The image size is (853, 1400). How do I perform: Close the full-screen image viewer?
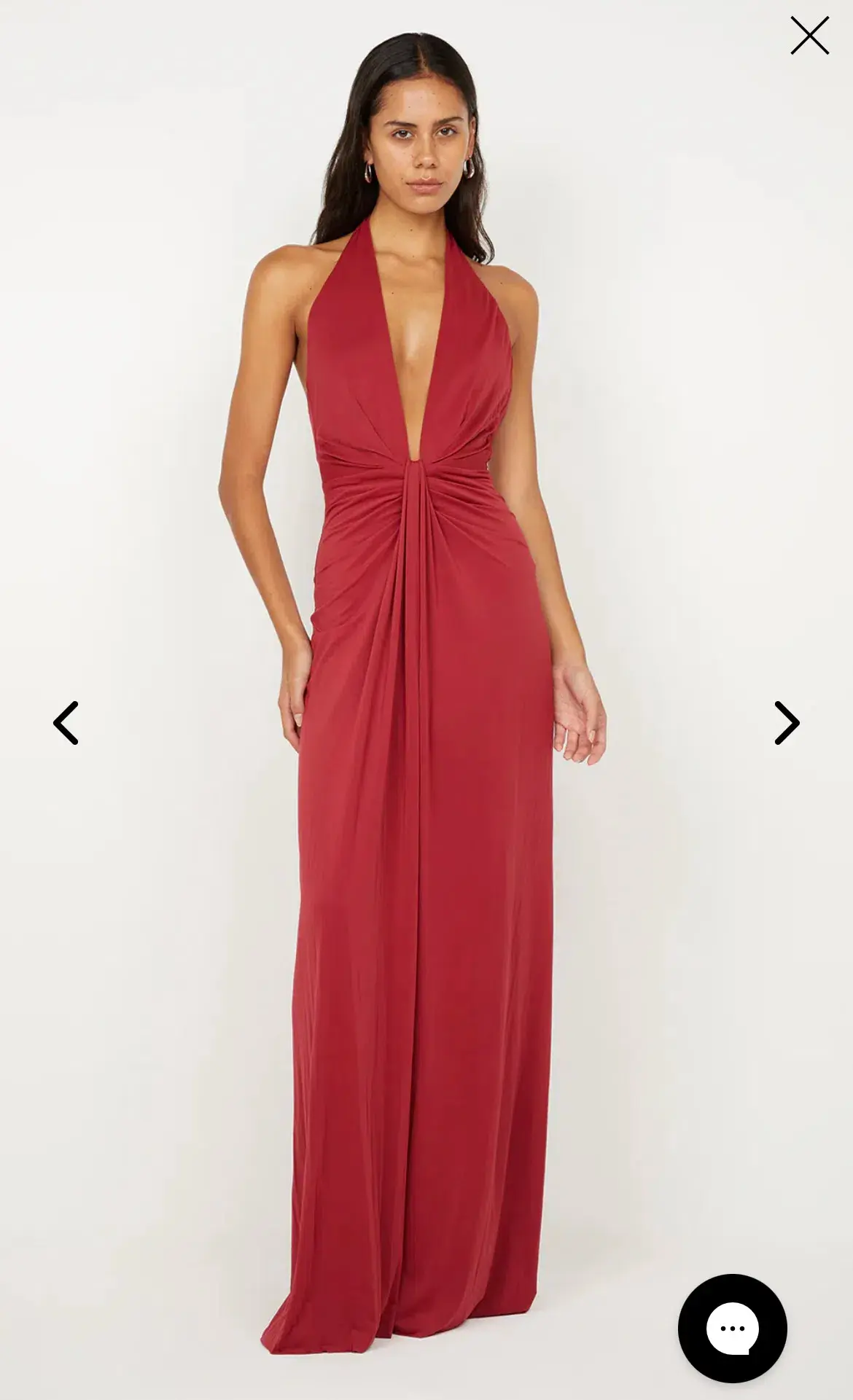pos(809,36)
